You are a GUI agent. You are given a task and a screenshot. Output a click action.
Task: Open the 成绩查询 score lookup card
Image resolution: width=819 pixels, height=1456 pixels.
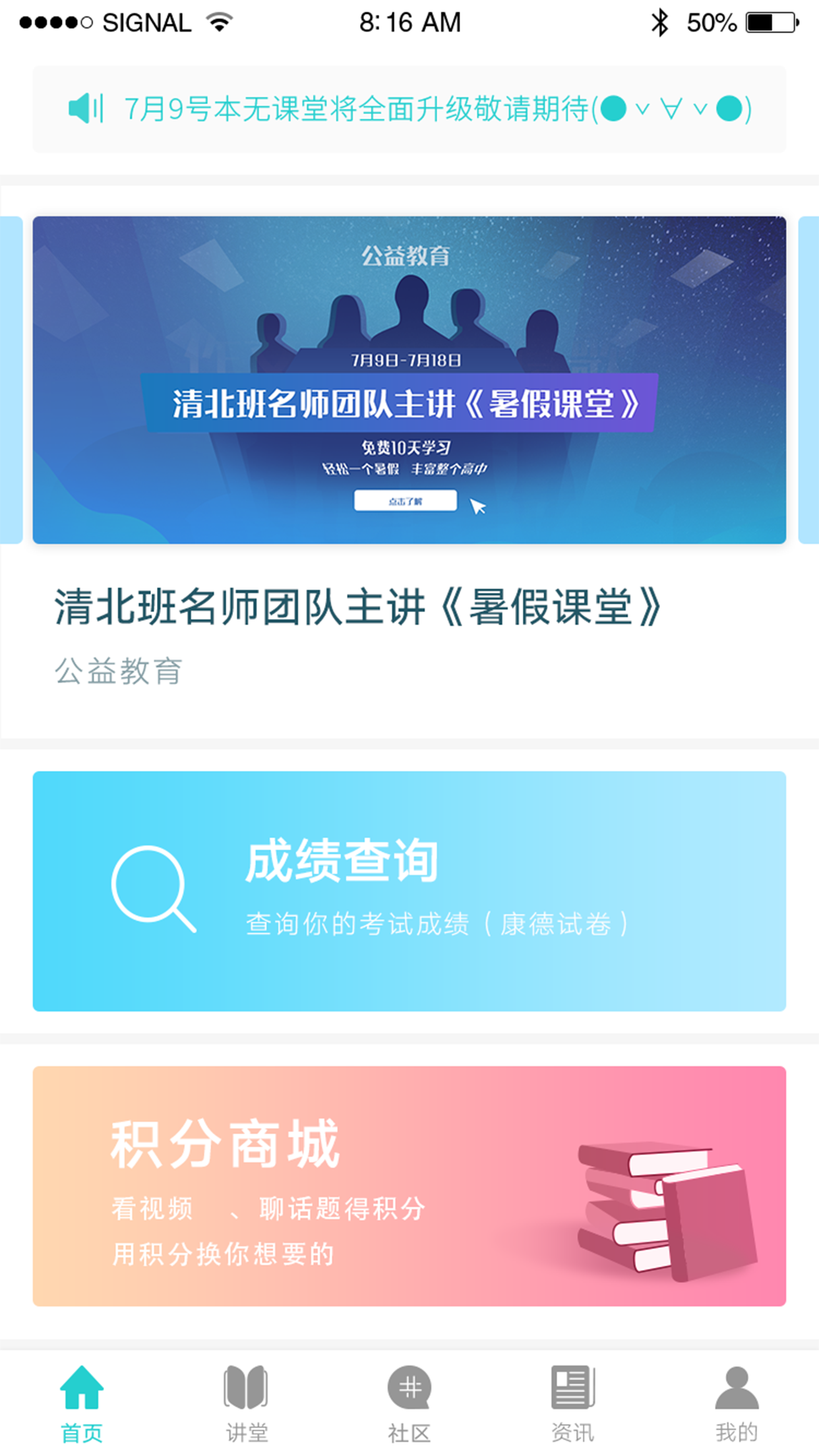[x=409, y=891]
